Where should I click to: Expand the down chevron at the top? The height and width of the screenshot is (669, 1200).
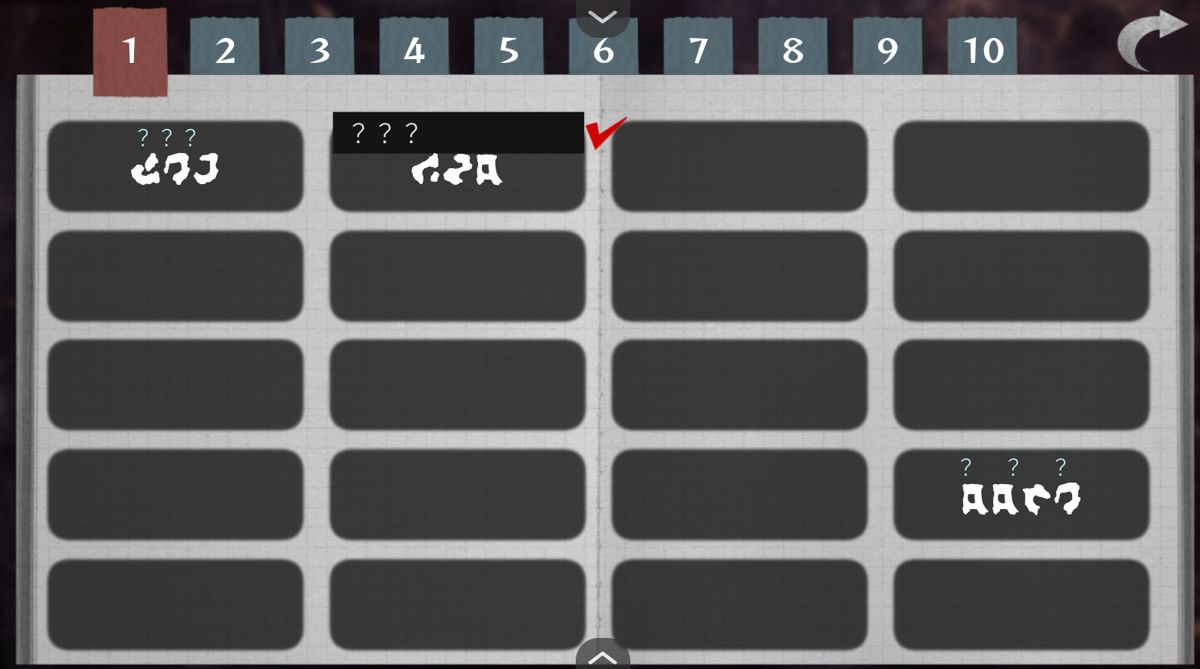pyautogui.click(x=603, y=16)
